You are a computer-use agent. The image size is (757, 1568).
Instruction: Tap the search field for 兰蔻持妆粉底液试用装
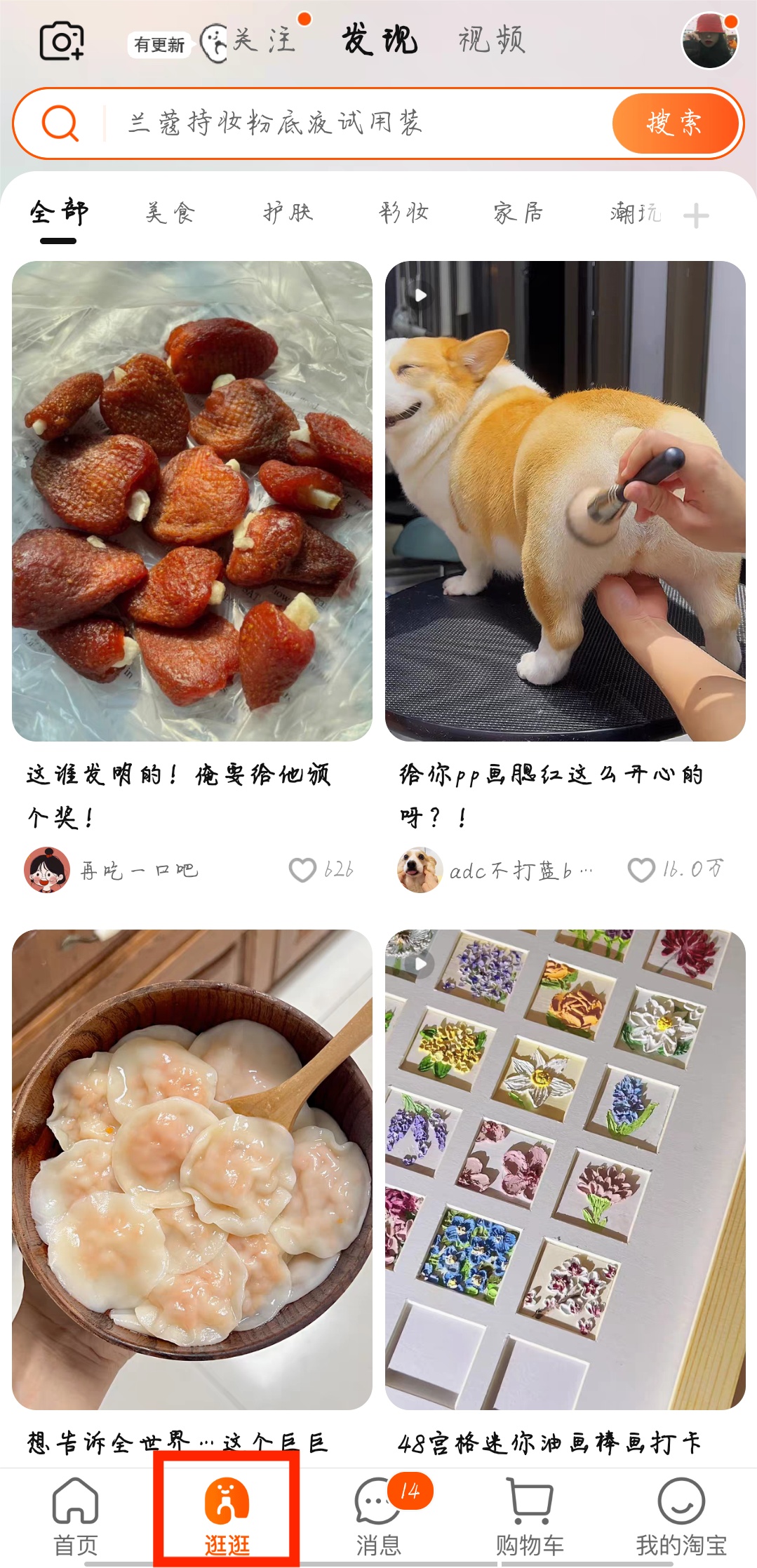coord(351,123)
